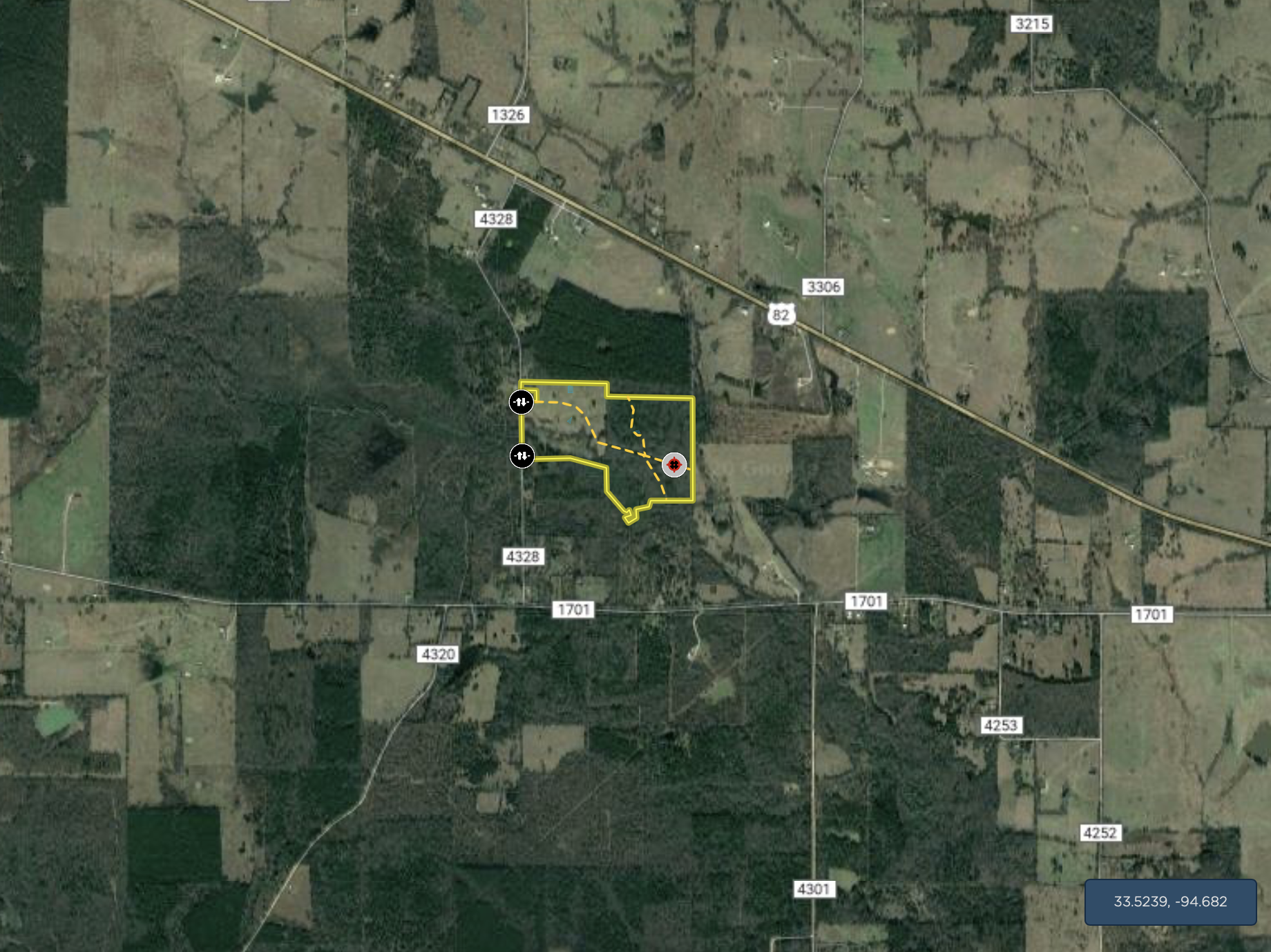
Task: Tap the upper gate access marker
Action: point(522,401)
